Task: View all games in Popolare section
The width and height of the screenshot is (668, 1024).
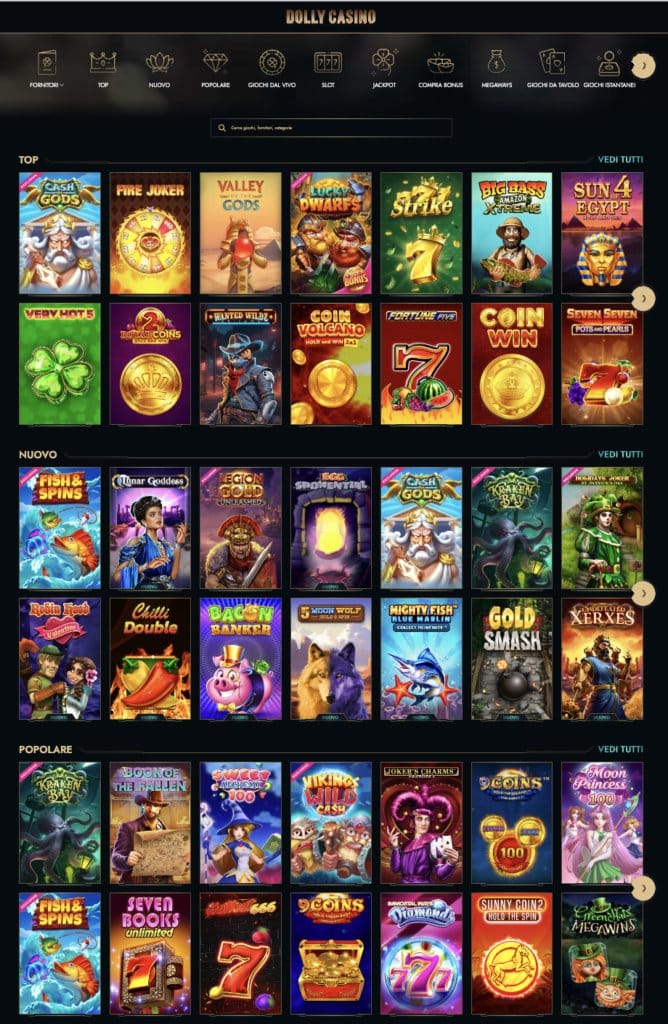Action: tap(620, 749)
